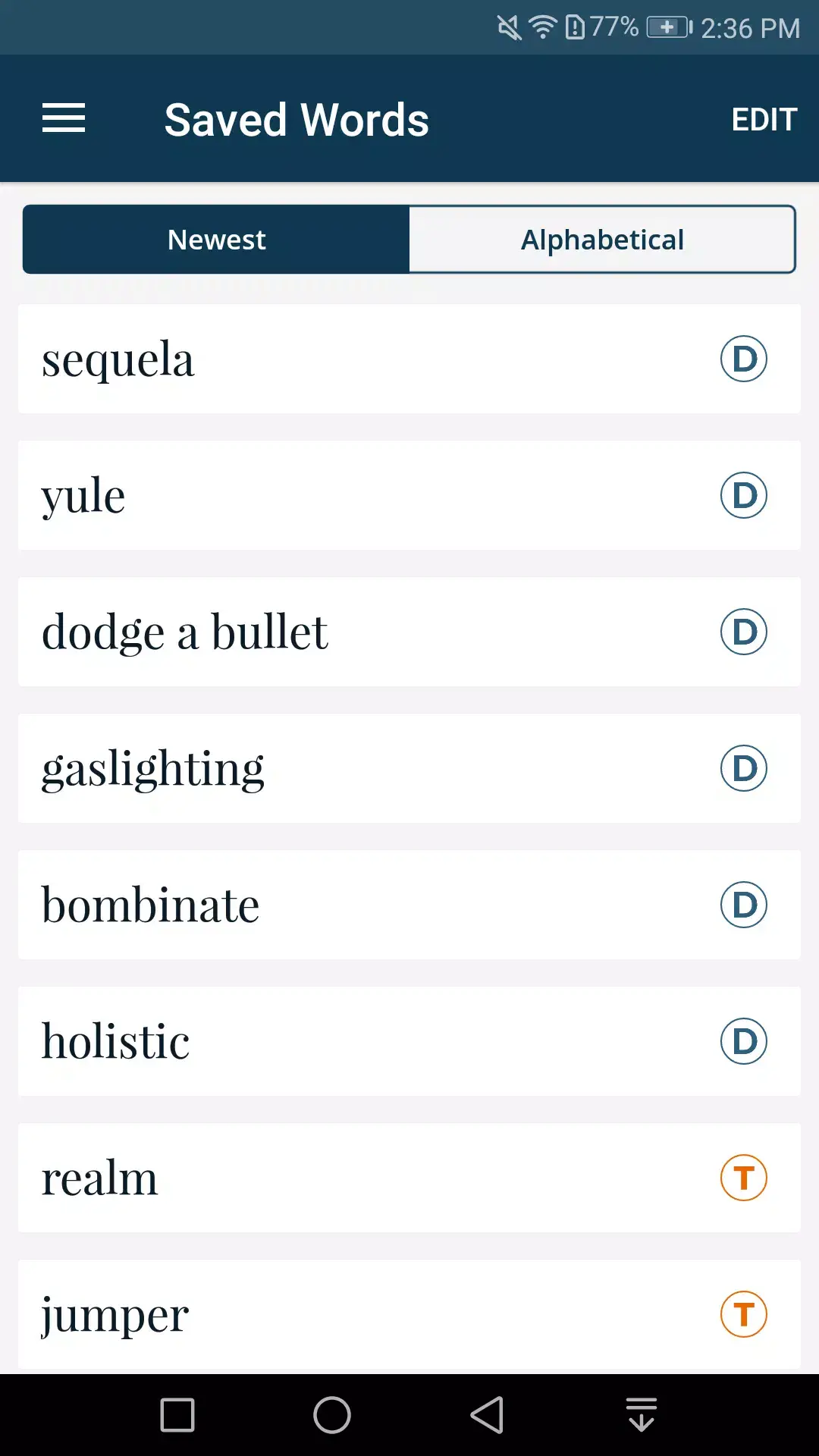Open the dictionary entry icon for sequela

(x=743, y=359)
